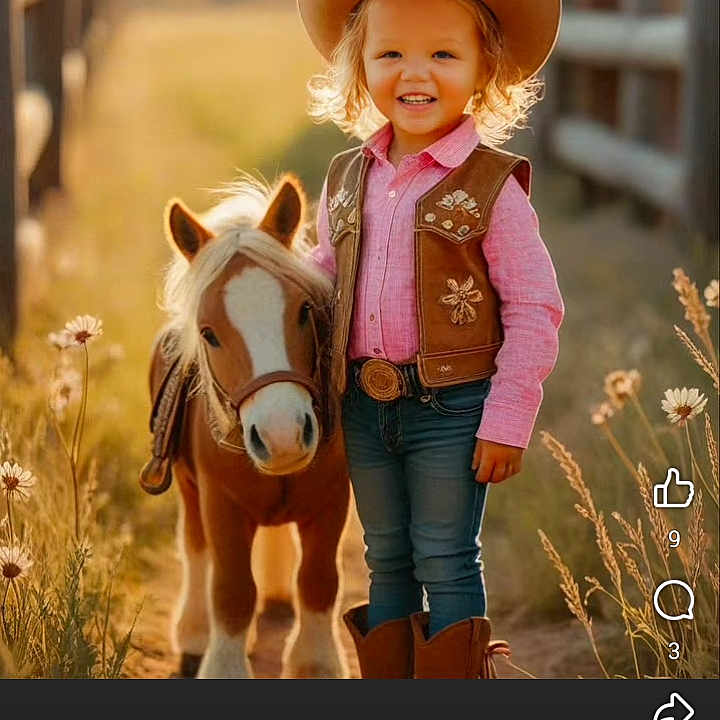Like this photo post
720x720 pixels.
coord(673,489)
